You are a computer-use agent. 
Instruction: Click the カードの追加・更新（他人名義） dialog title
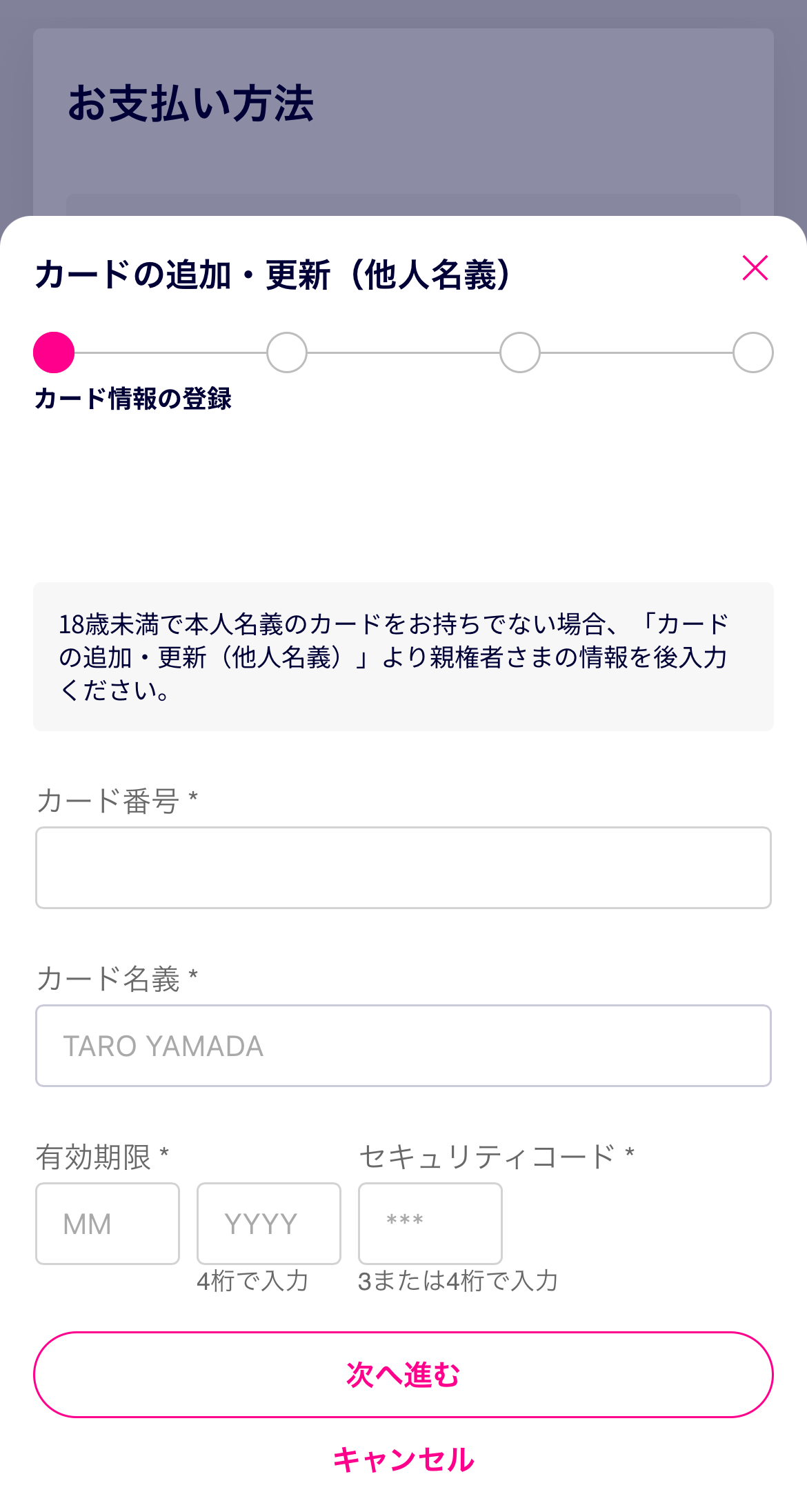pos(272,274)
